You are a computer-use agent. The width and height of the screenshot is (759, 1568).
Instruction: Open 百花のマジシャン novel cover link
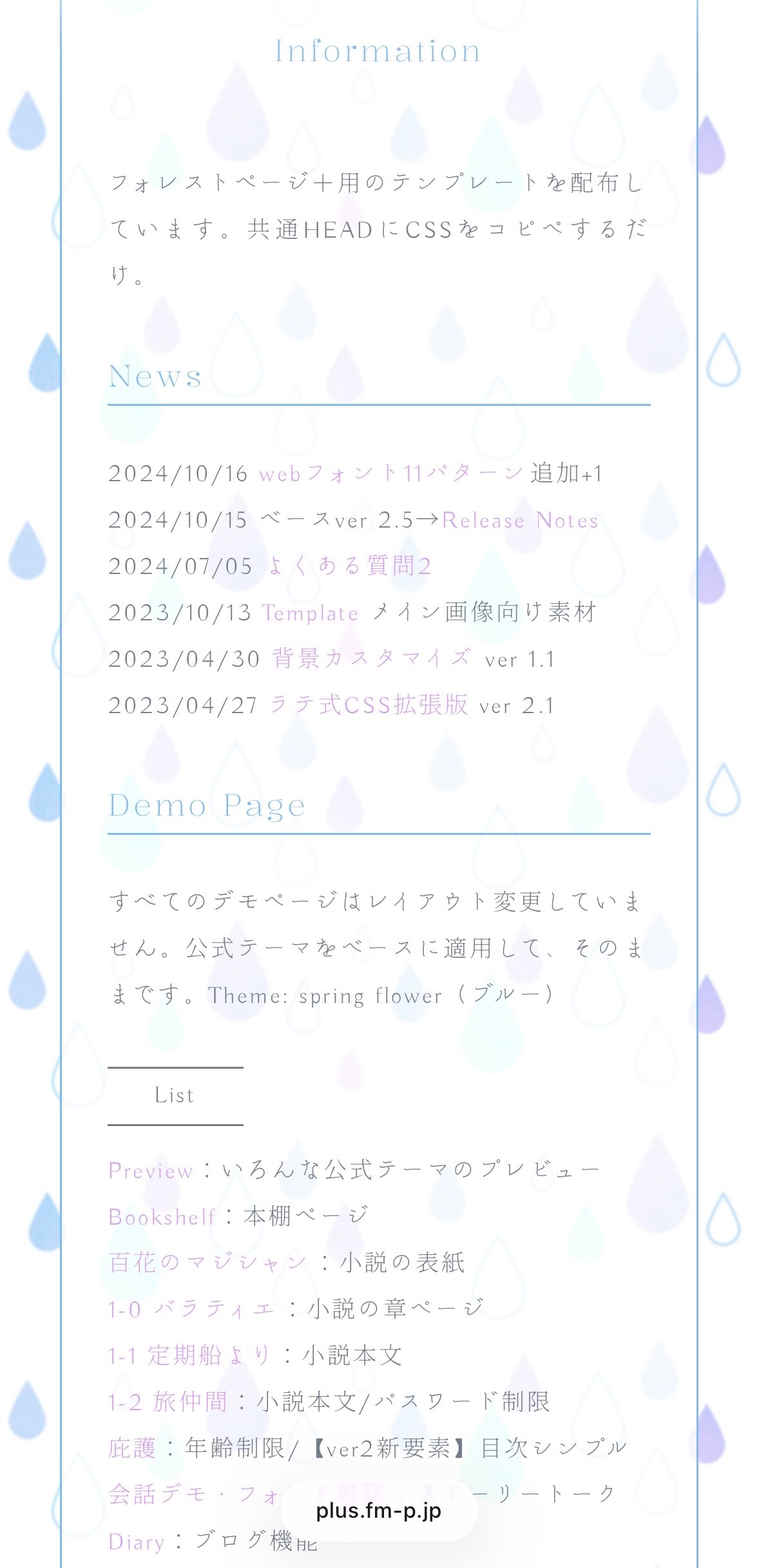coord(207,1263)
